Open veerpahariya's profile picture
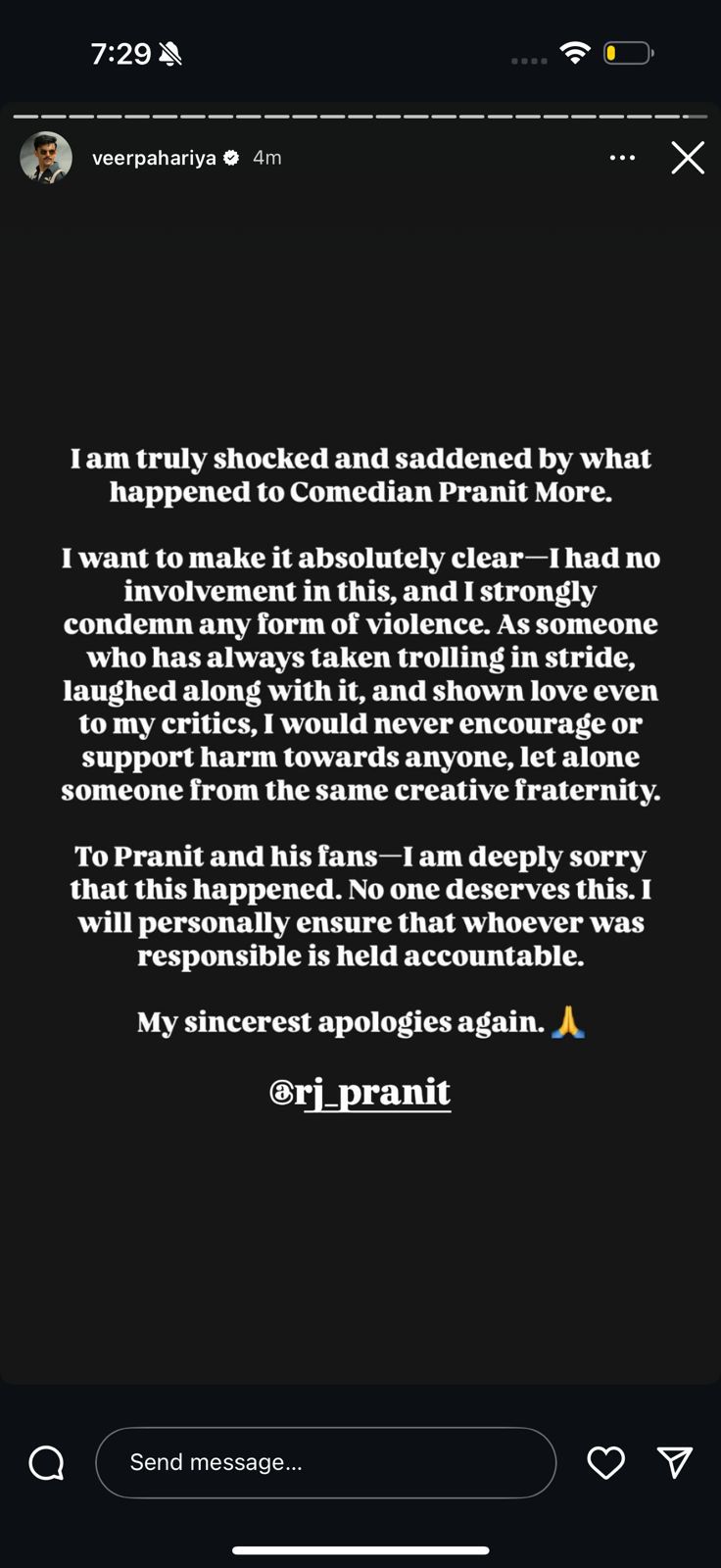721x1568 pixels. [46, 157]
